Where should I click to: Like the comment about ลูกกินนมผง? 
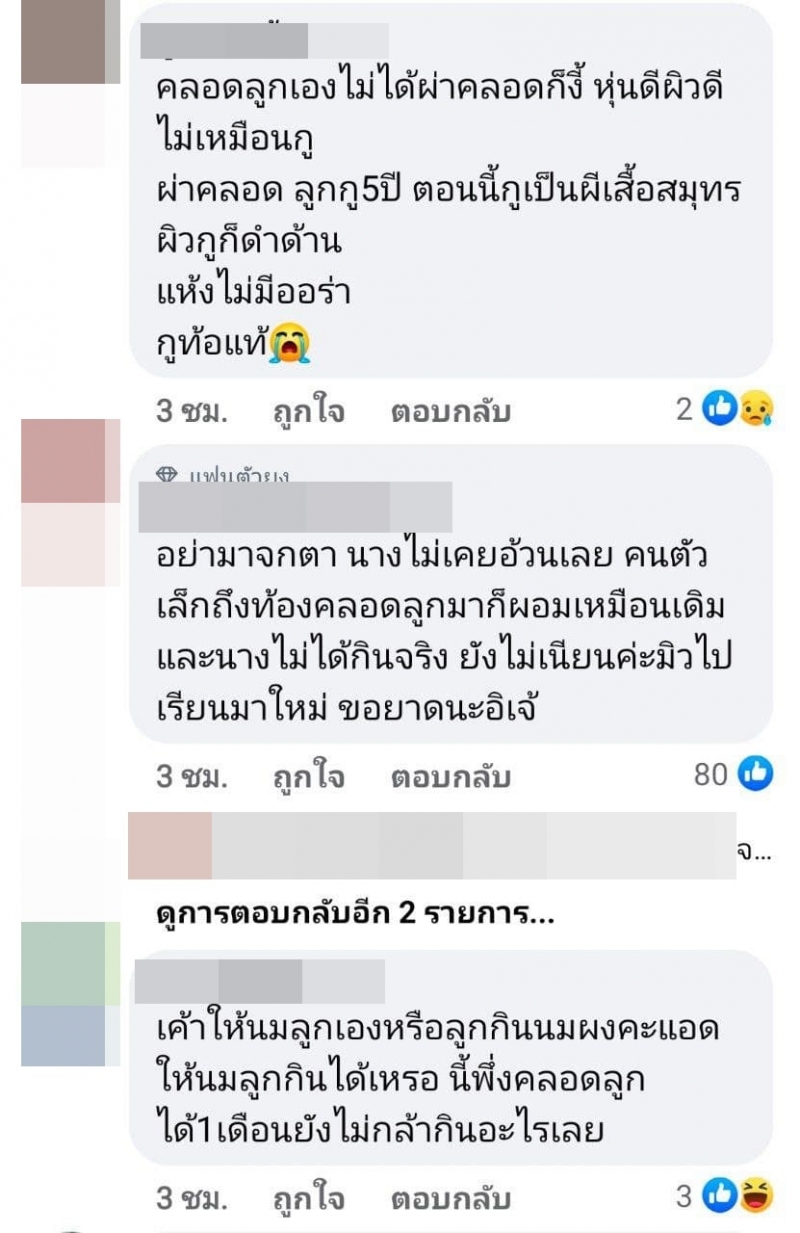[308, 1197]
